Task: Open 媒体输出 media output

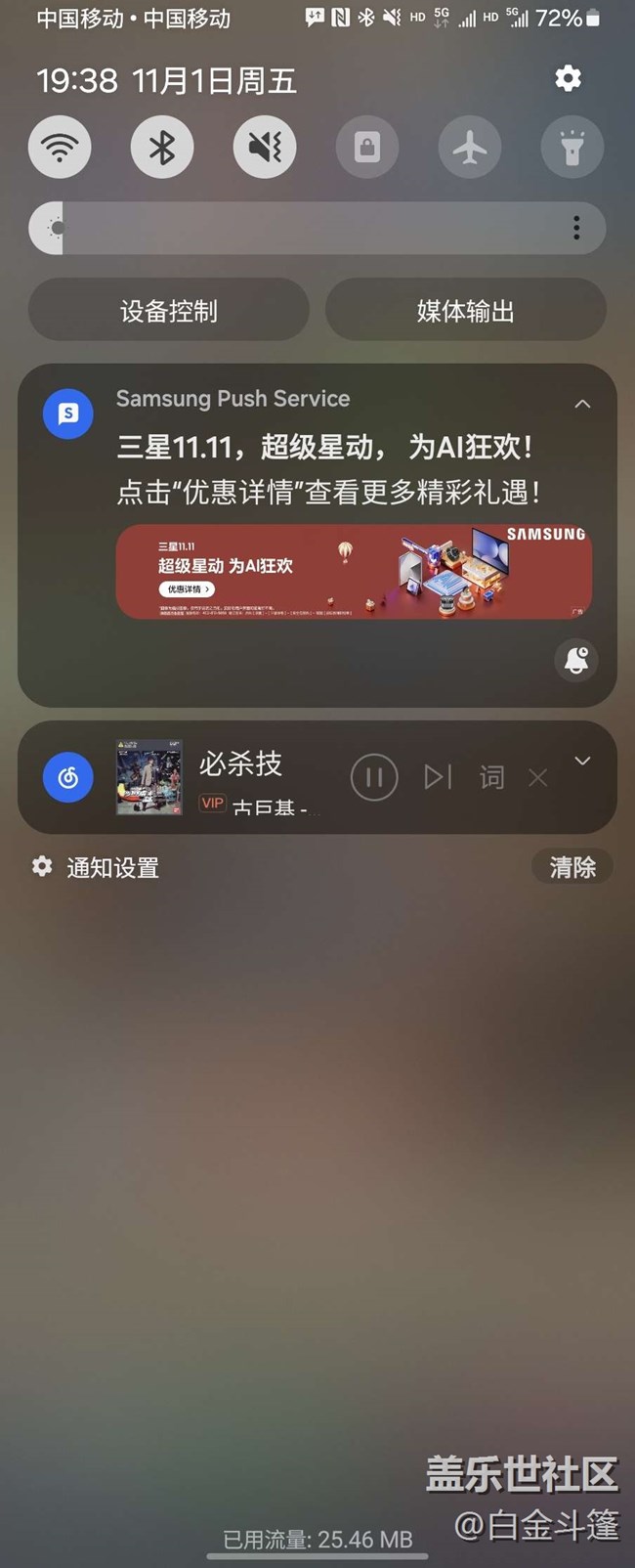Action: coord(465,311)
